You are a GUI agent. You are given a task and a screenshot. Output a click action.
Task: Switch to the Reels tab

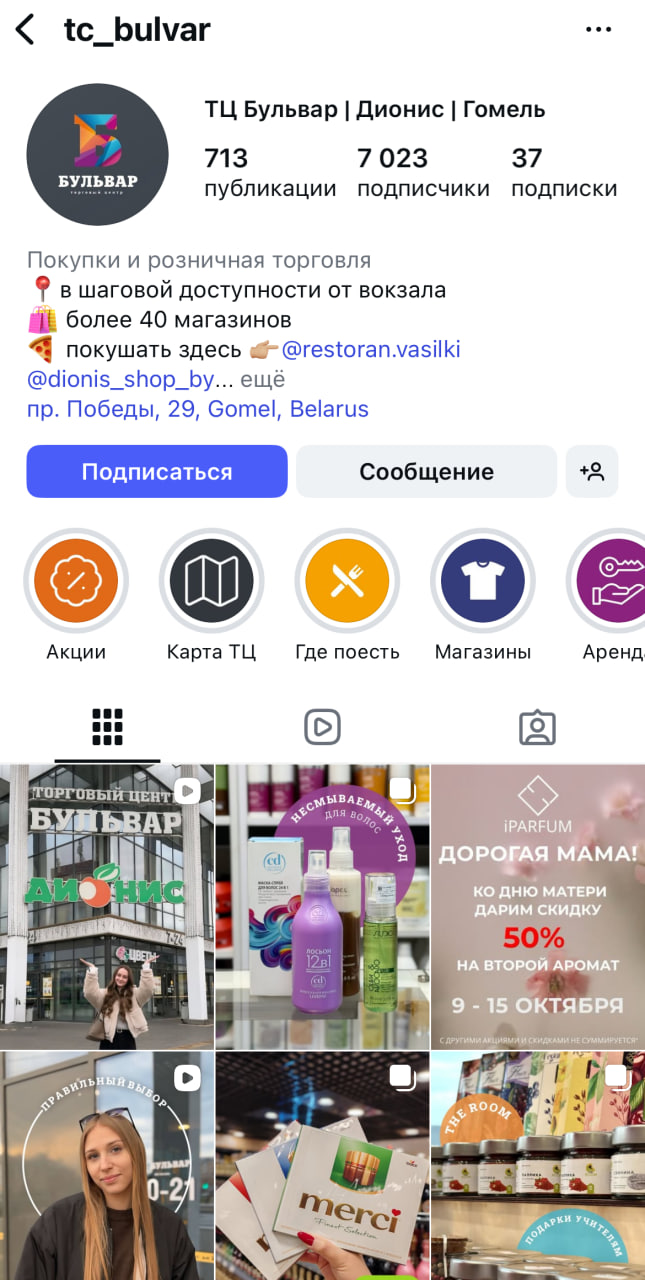(322, 727)
